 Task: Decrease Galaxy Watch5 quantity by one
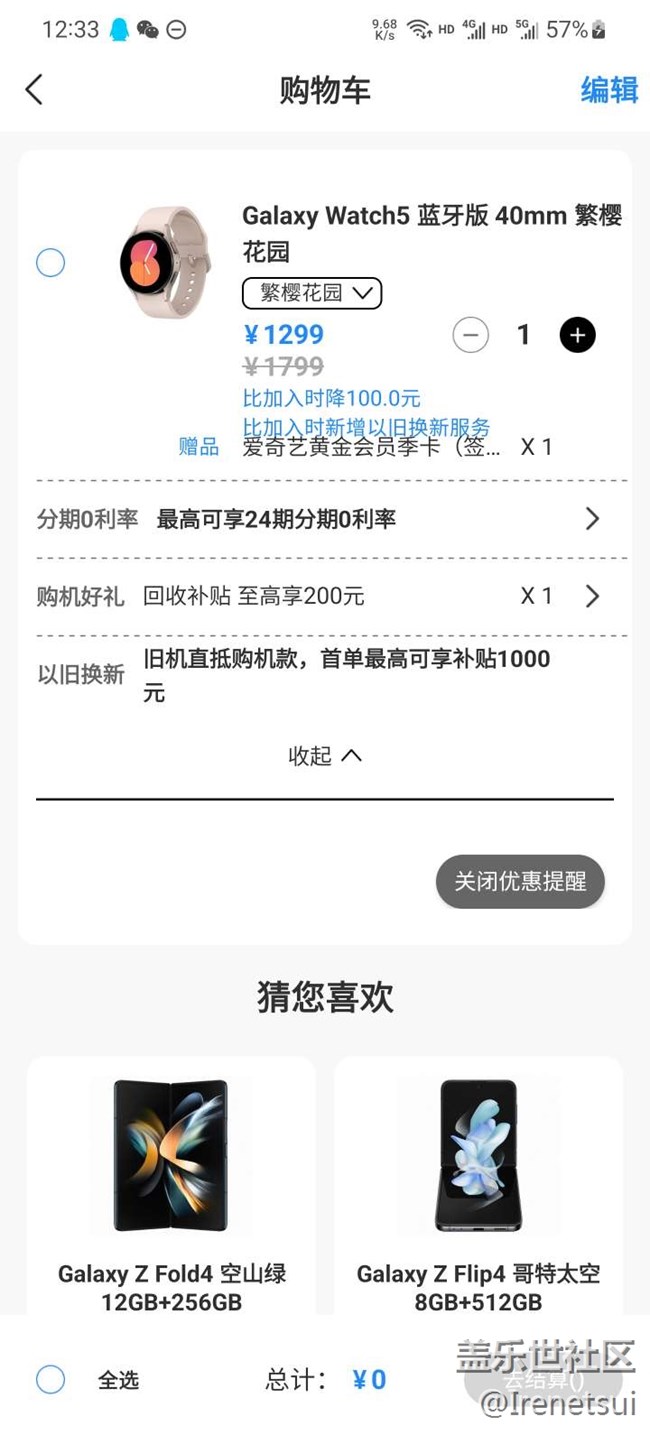click(471, 335)
